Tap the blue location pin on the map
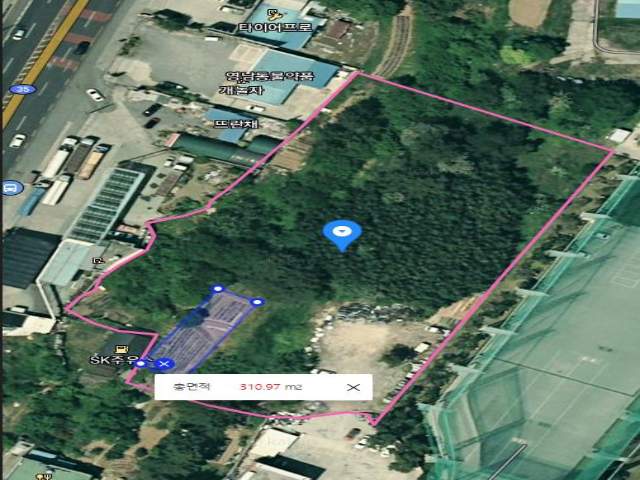 click(x=342, y=234)
